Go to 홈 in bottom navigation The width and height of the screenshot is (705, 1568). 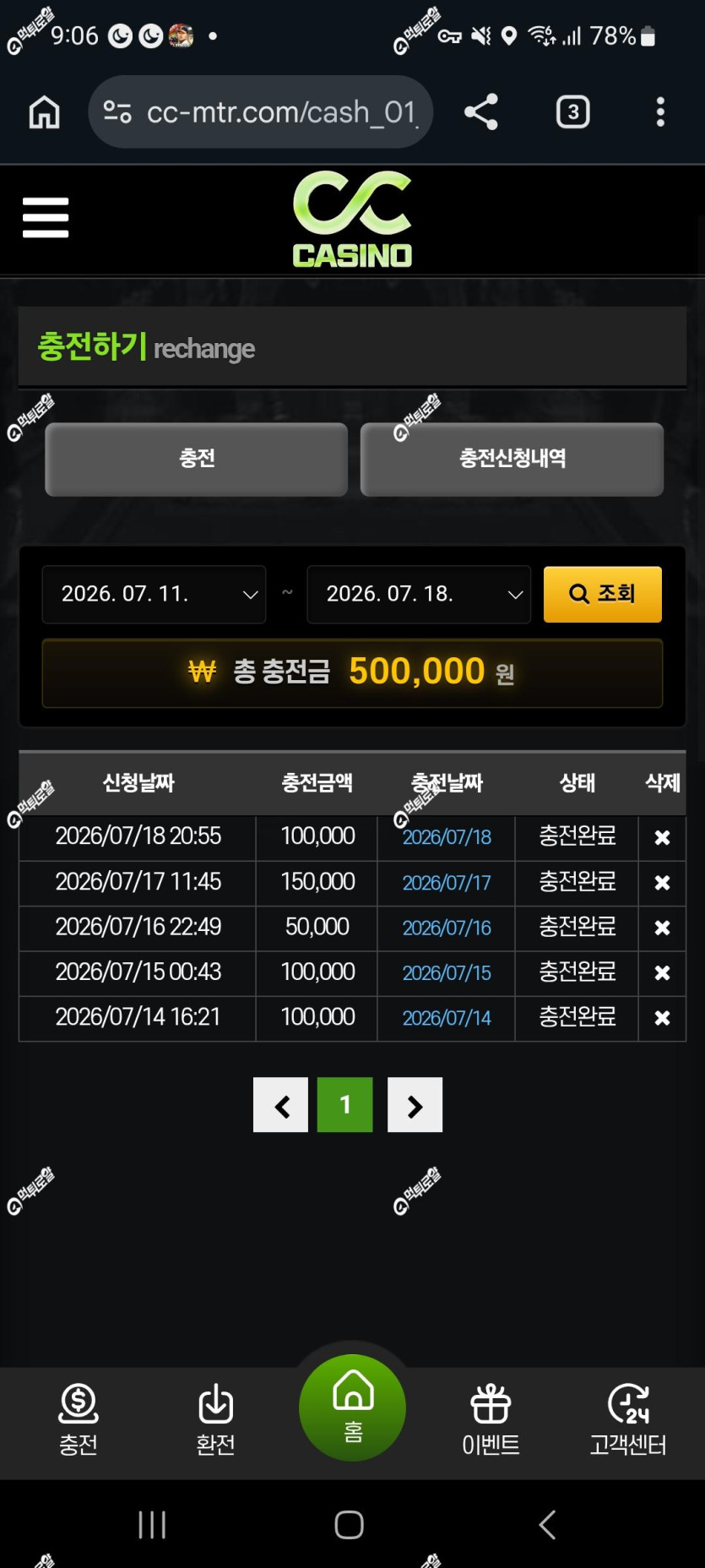[x=353, y=1407]
